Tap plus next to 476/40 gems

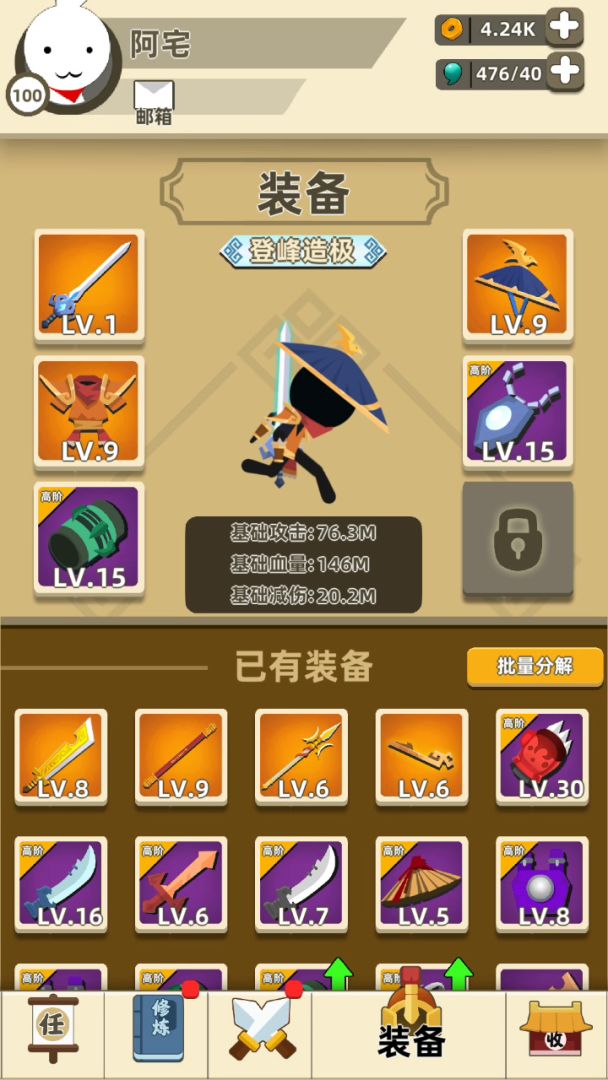pyautogui.click(x=565, y=72)
